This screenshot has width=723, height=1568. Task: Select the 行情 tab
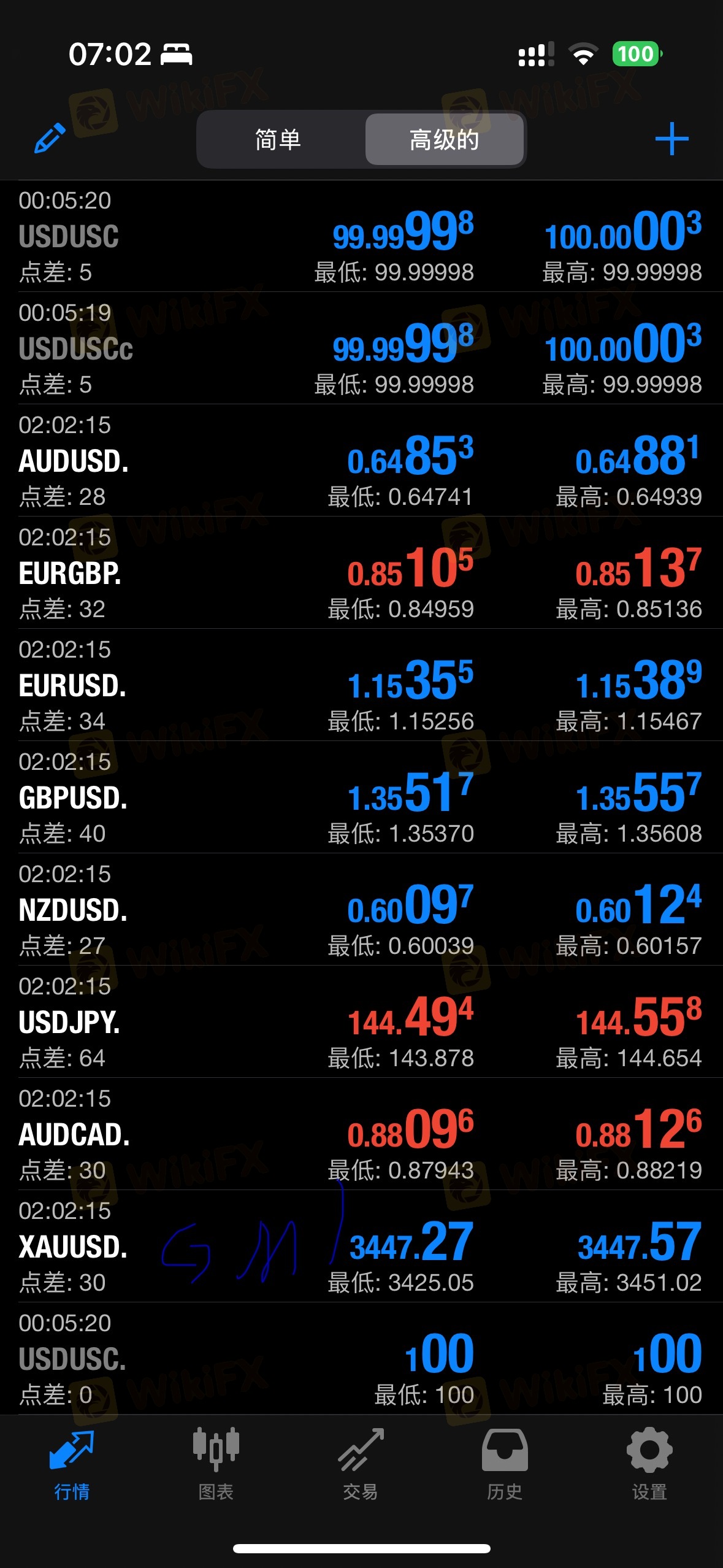pos(72,1464)
